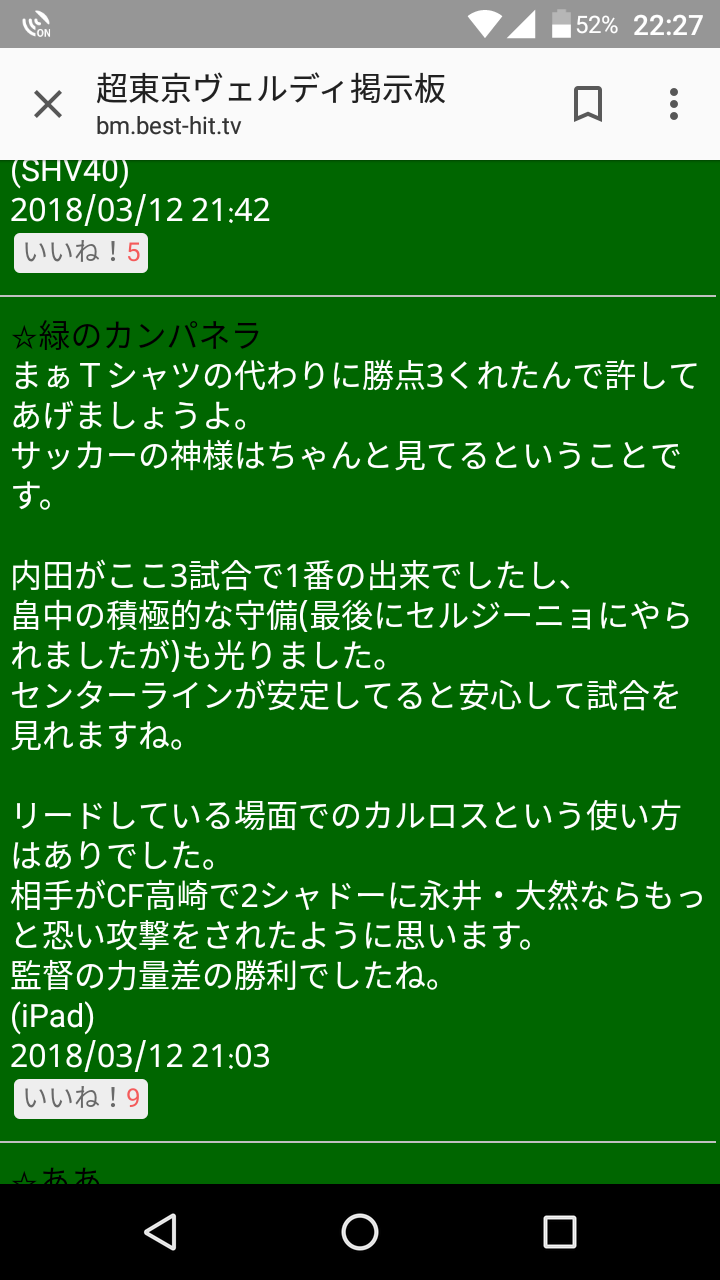Image resolution: width=720 pixels, height=1280 pixels.
Task: Close the browser tab with X
Action: coord(48,104)
